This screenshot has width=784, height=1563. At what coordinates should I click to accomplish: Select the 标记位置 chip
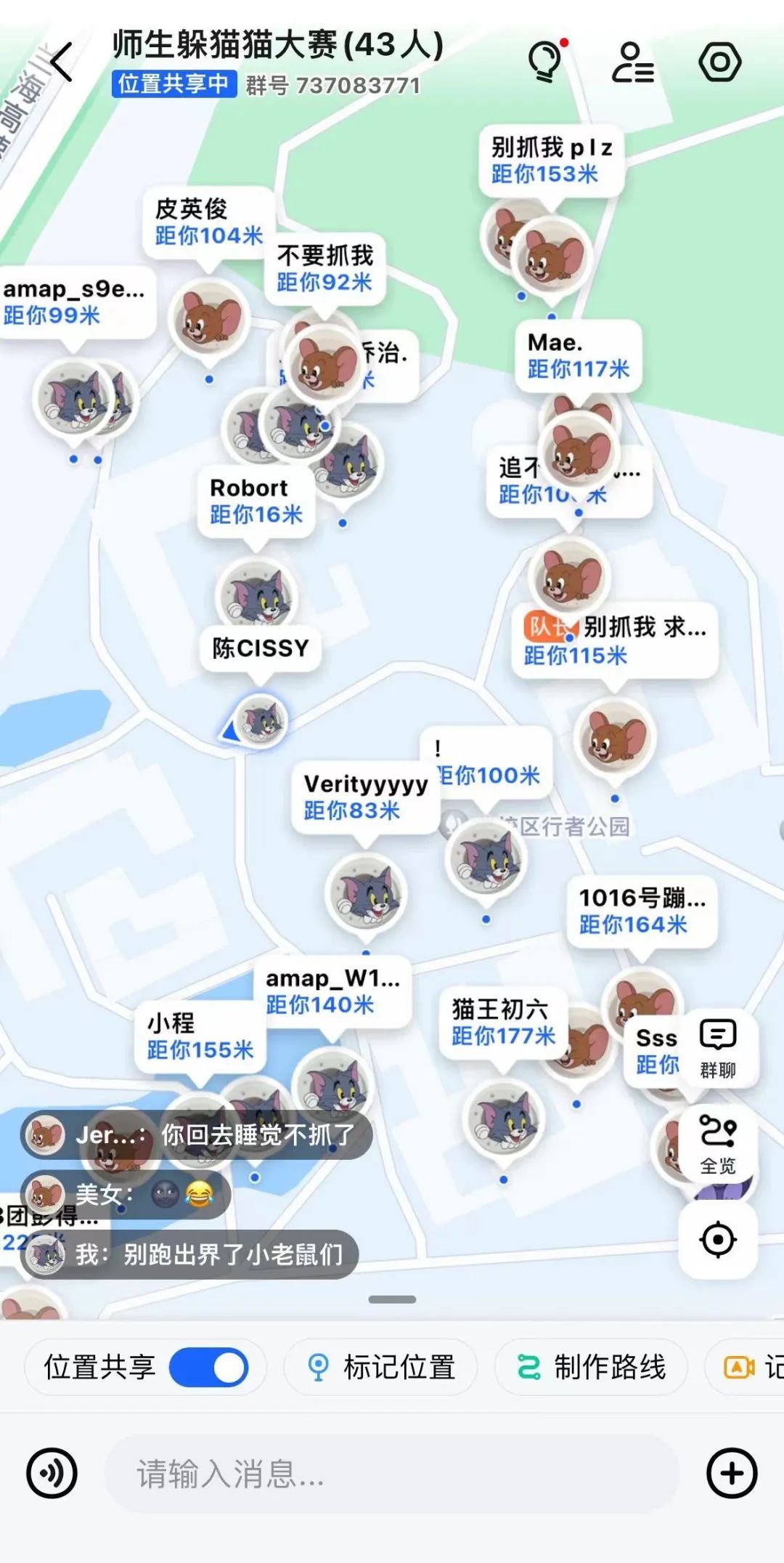click(381, 1368)
